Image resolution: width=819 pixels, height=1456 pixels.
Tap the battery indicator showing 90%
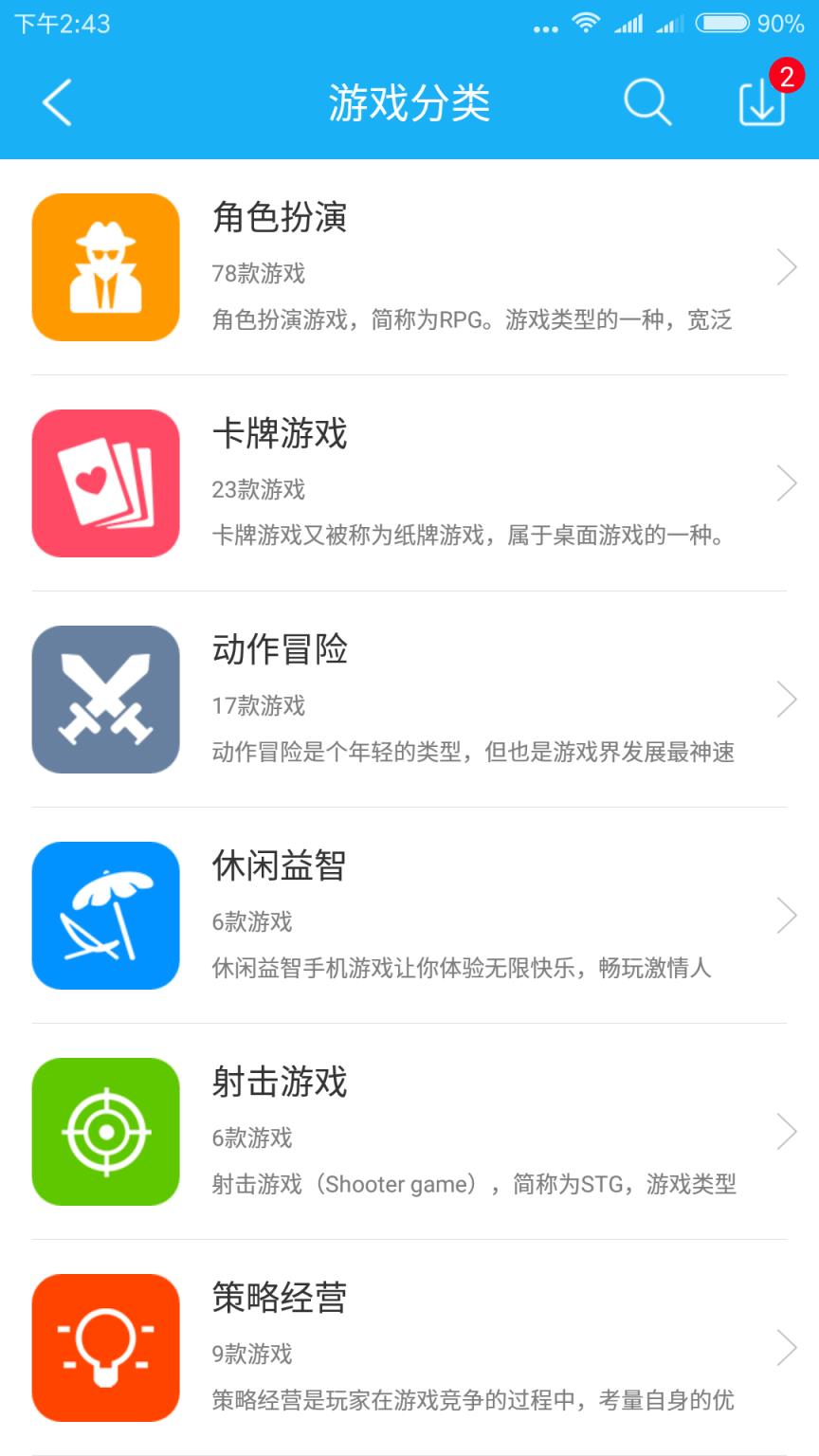[x=726, y=25]
